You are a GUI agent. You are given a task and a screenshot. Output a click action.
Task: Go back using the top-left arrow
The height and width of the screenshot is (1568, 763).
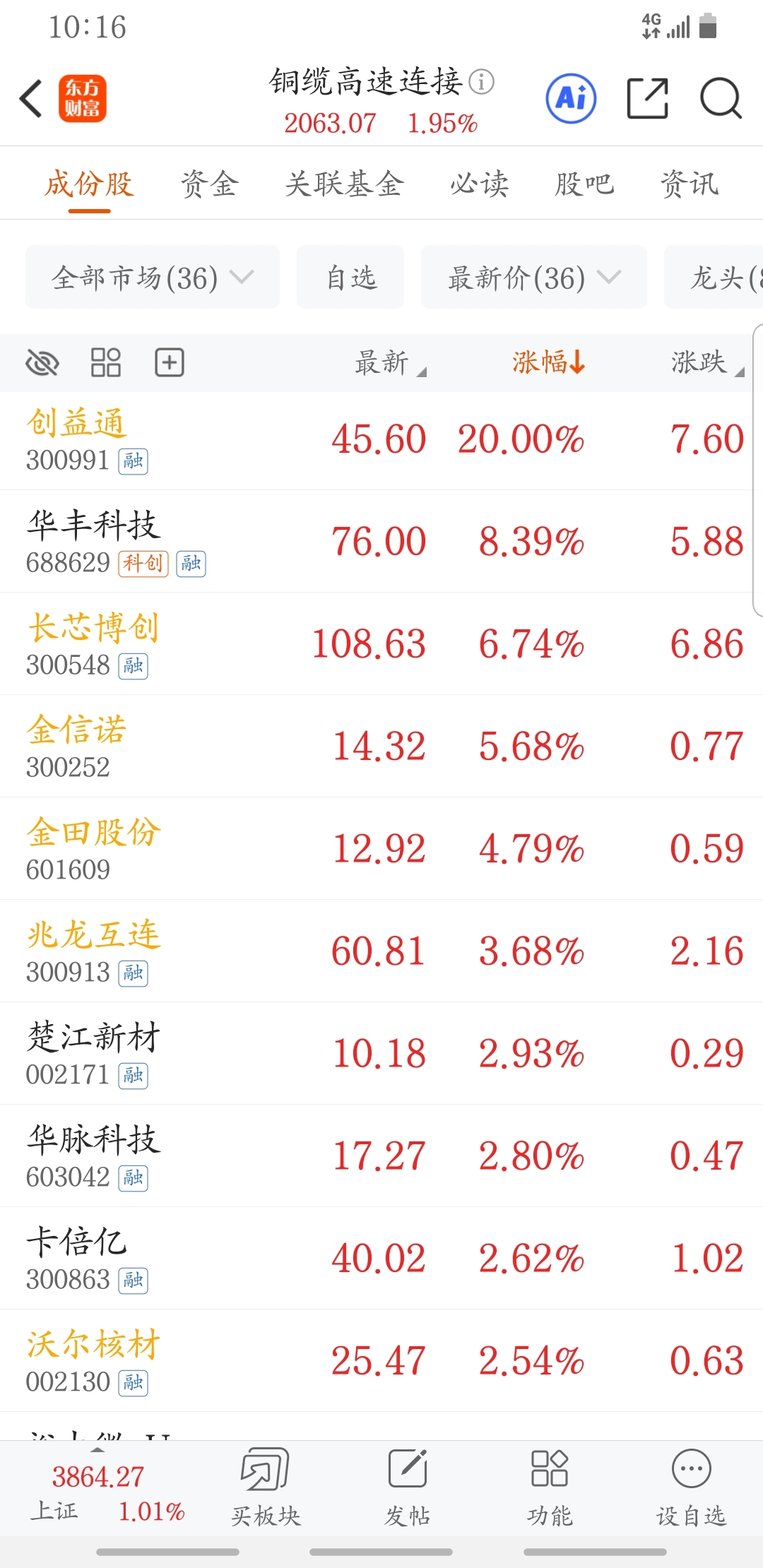pyautogui.click(x=32, y=98)
